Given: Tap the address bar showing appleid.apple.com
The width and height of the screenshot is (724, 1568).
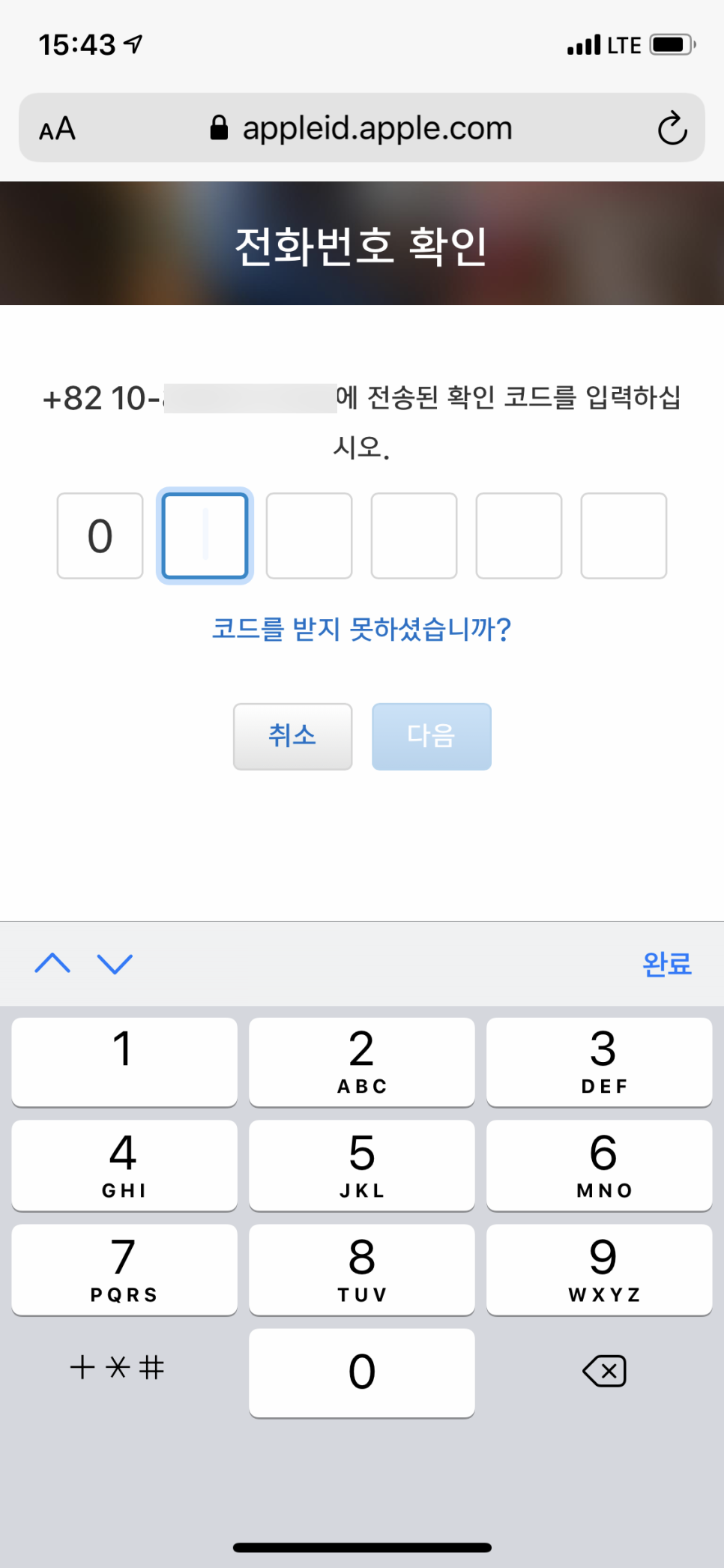Looking at the screenshot, I should click(x=378, y=127).
